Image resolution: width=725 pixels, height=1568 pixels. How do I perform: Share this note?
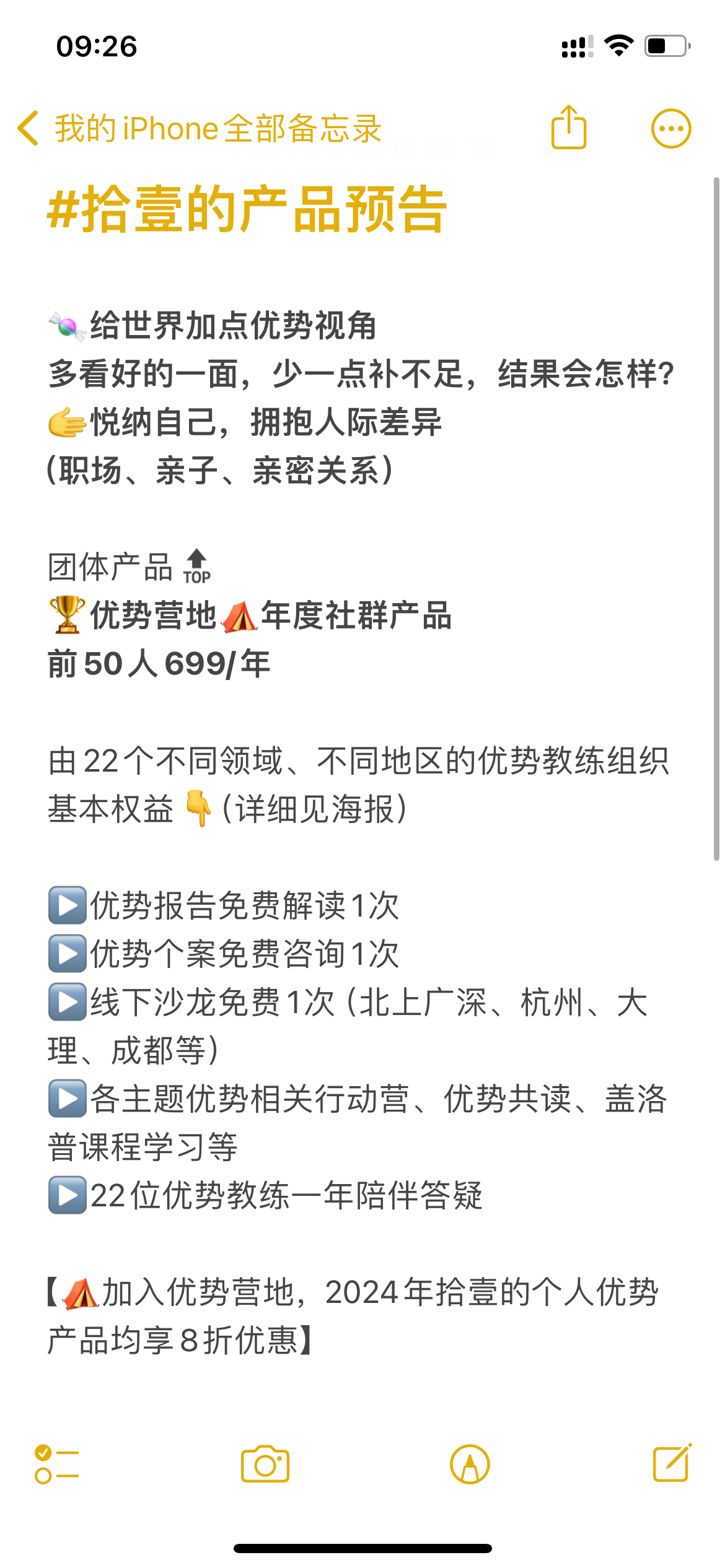(x=569, y=127)
